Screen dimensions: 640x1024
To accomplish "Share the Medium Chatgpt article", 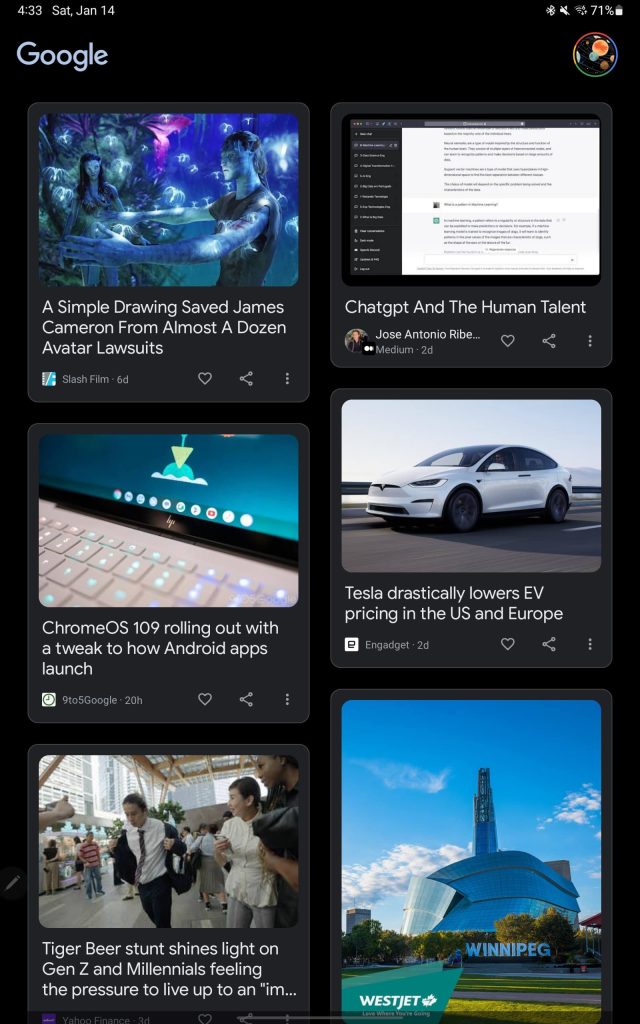I will 549,341.
